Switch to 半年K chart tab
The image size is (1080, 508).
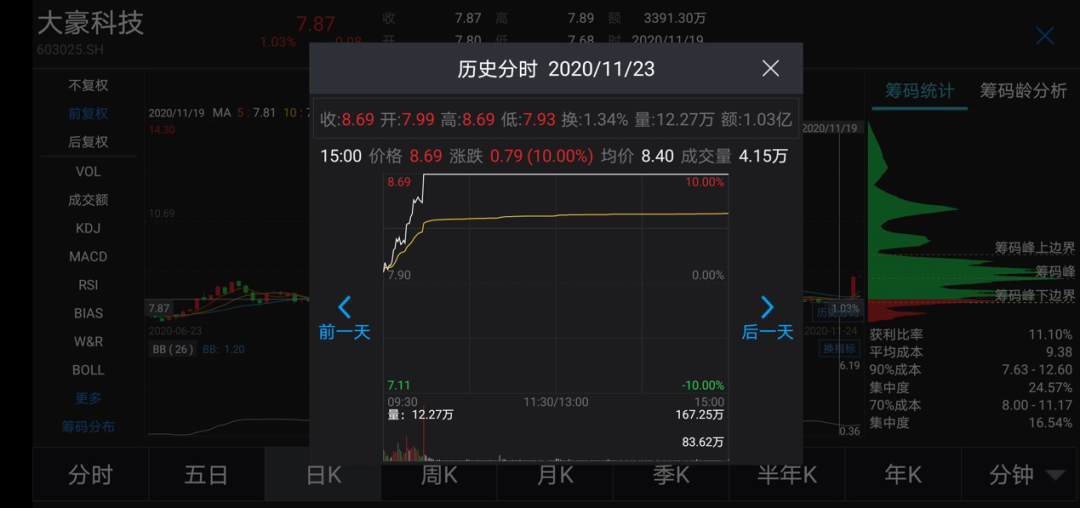[x=786, y=475]
